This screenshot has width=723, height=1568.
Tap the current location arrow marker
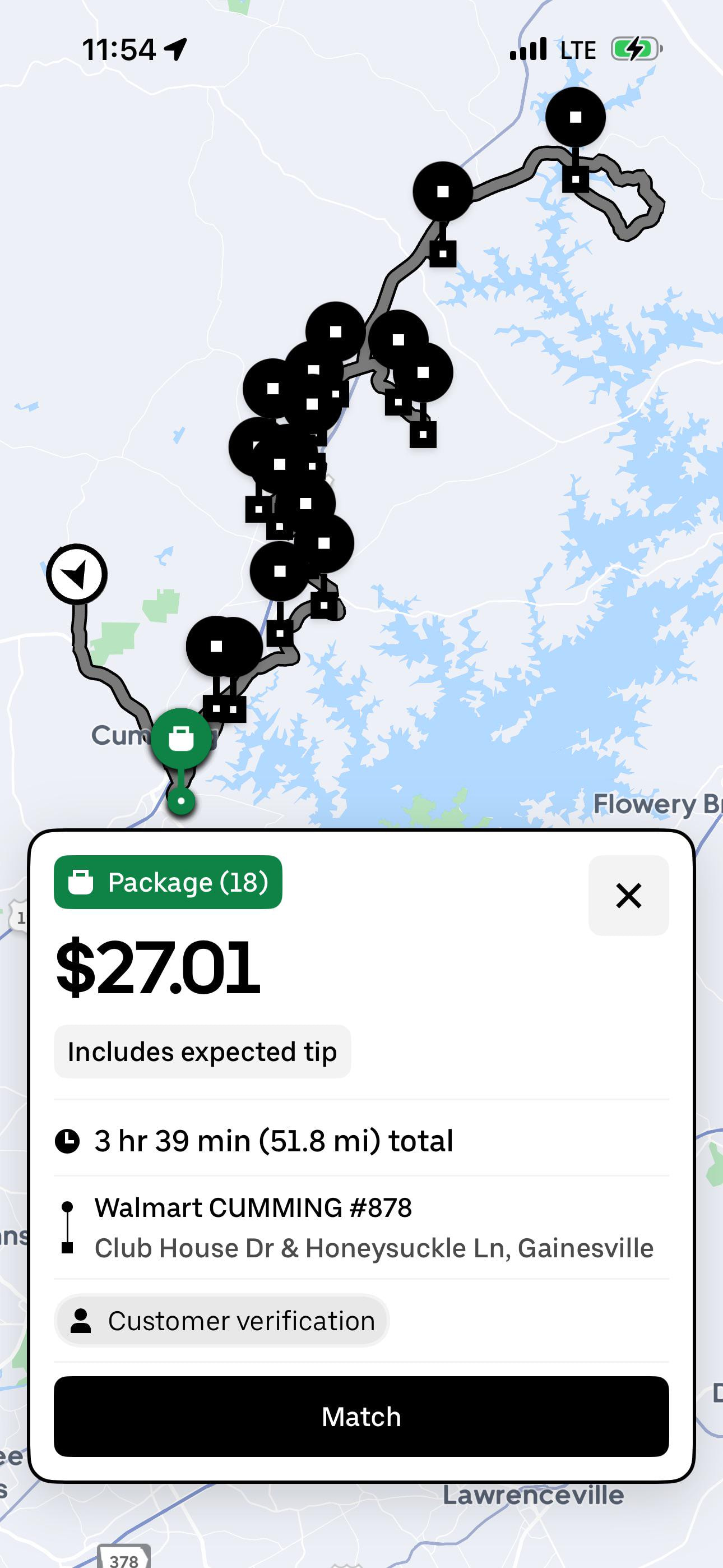(77, 574)
